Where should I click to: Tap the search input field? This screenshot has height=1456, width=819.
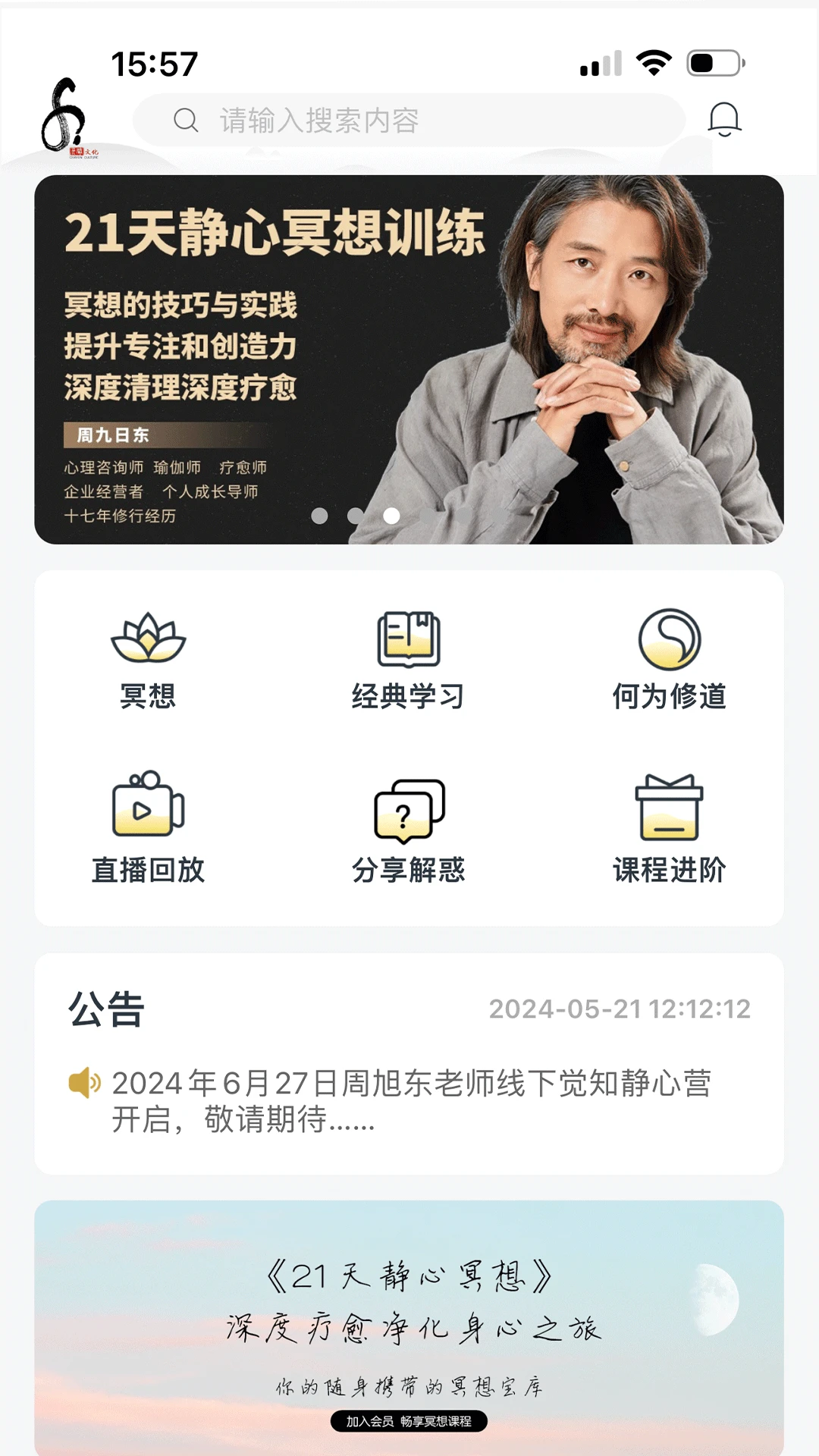425,119
